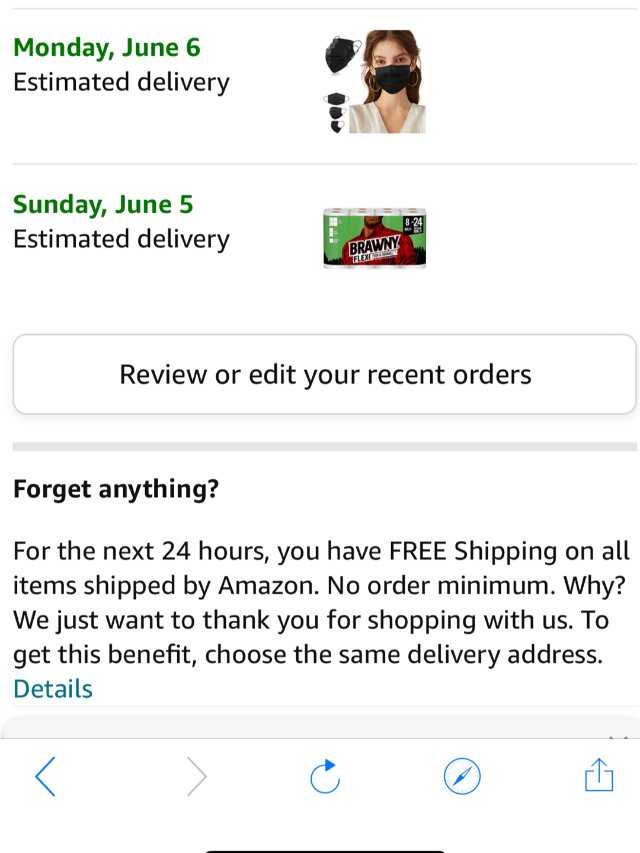Share this page
The image size is (640, 853).
(x=598, y=775)
